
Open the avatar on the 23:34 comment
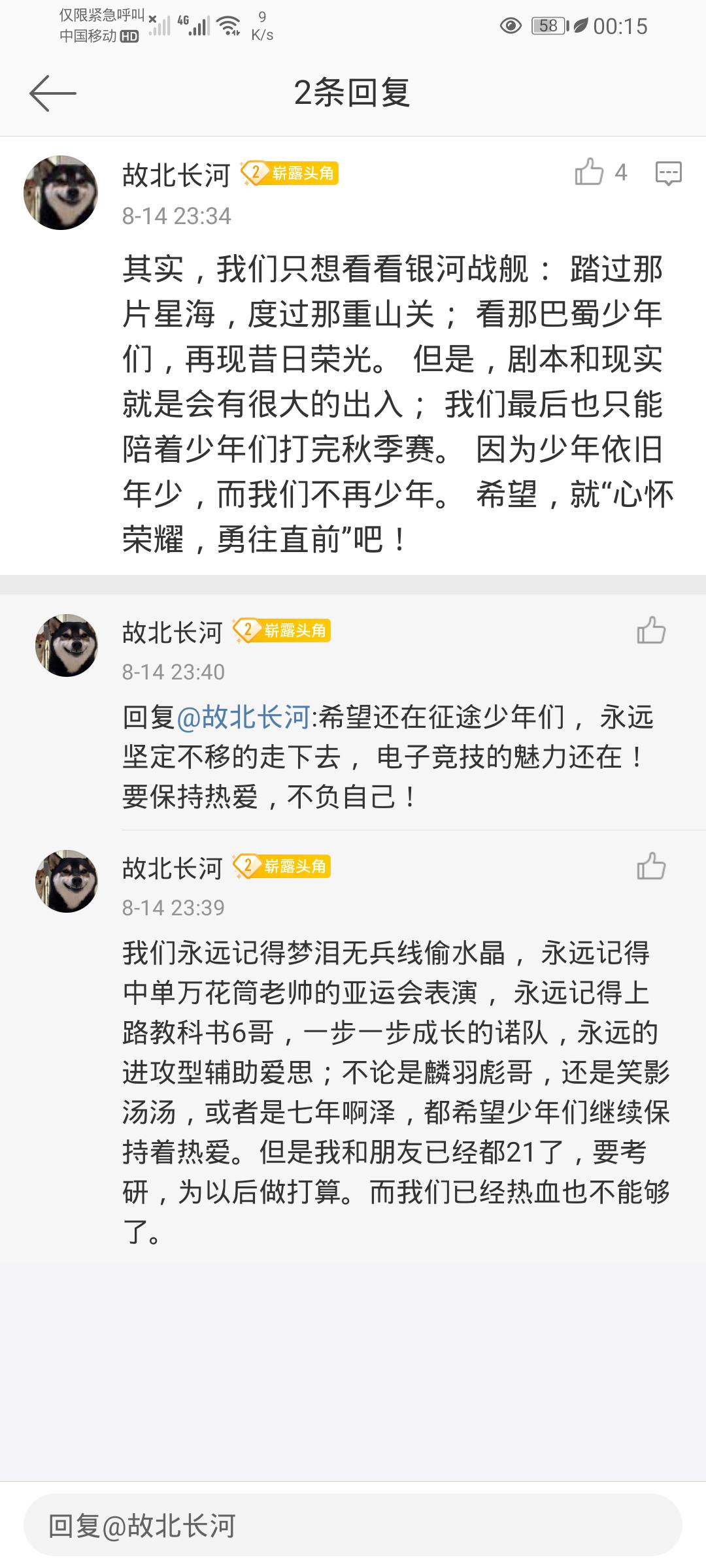click(x=61, y=193)
